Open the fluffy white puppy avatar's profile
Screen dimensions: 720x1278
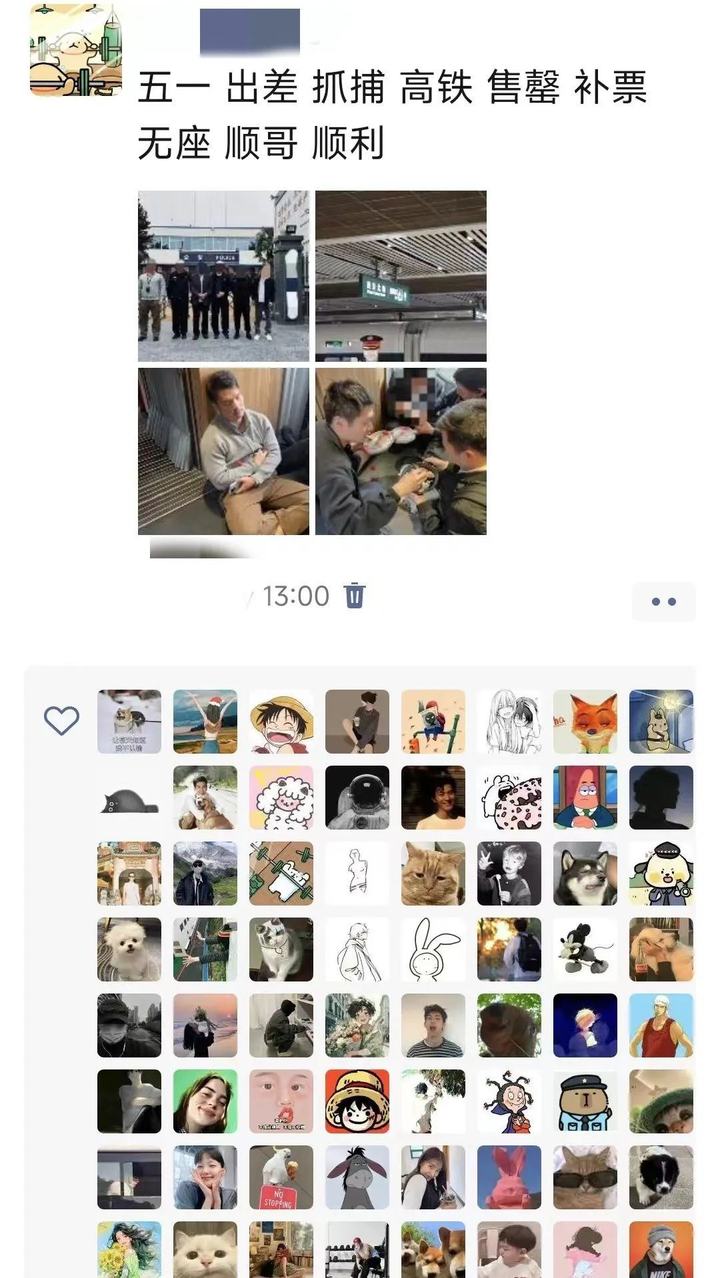click(129, 949)
